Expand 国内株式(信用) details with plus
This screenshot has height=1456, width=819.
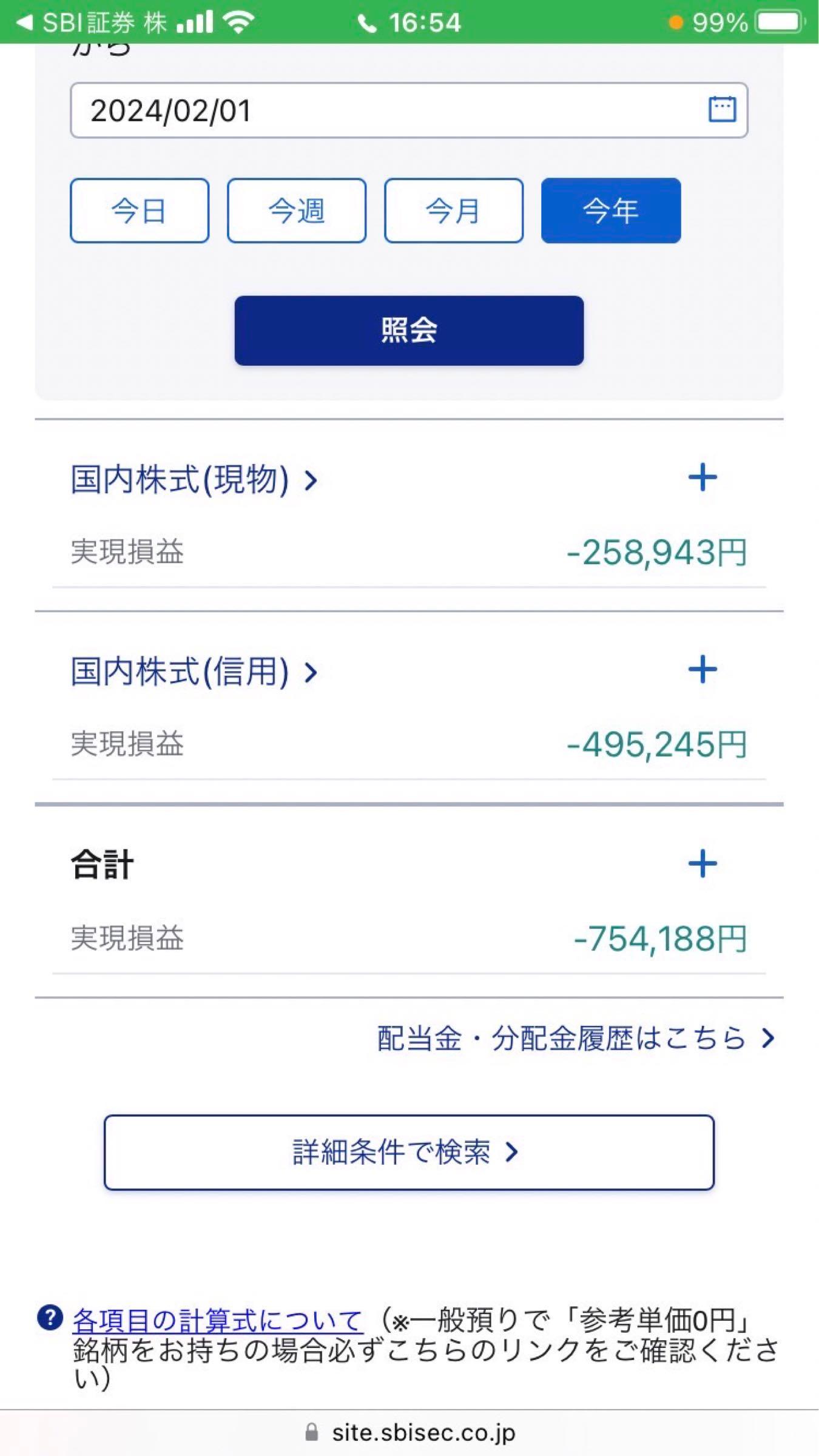(x=703, y=670)
